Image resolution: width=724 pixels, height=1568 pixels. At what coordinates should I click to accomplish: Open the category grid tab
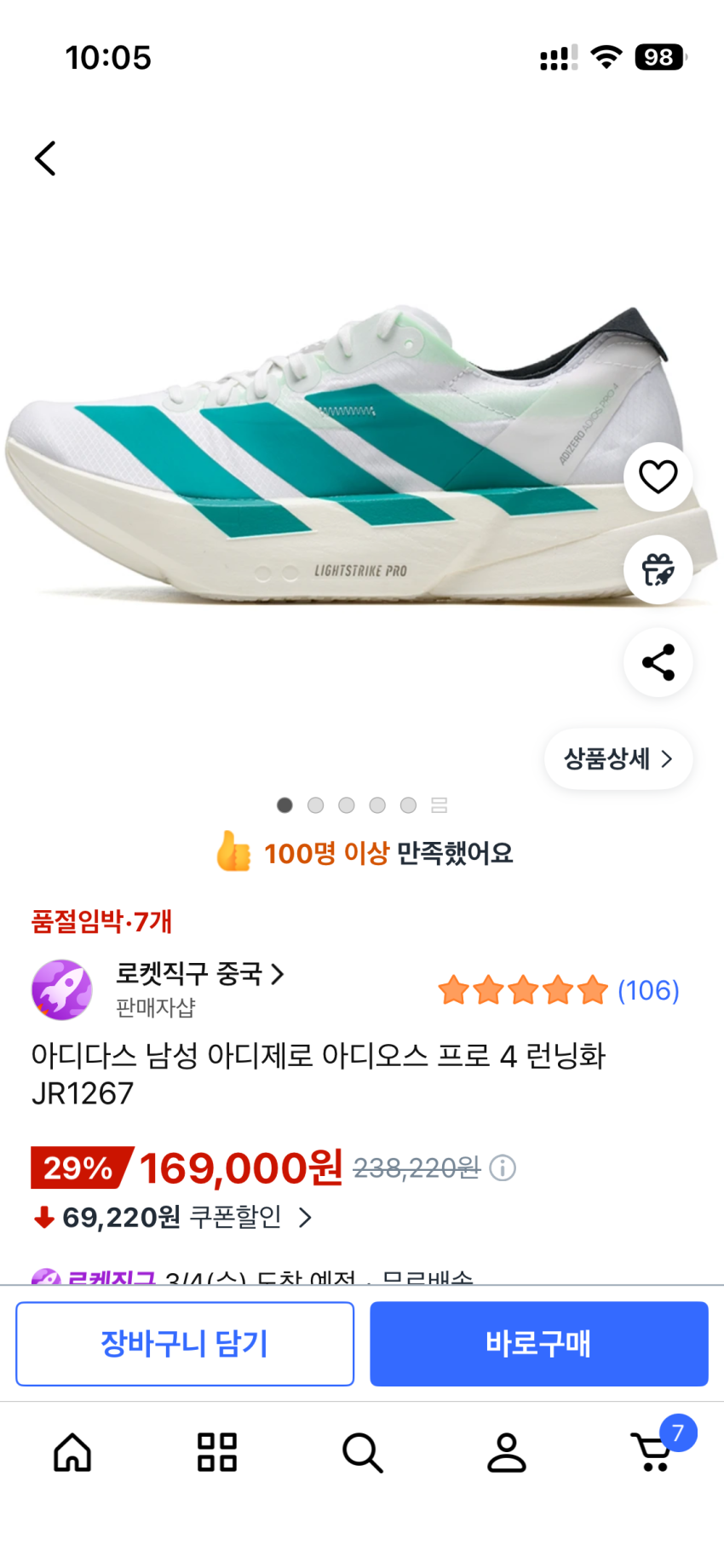217,1453
